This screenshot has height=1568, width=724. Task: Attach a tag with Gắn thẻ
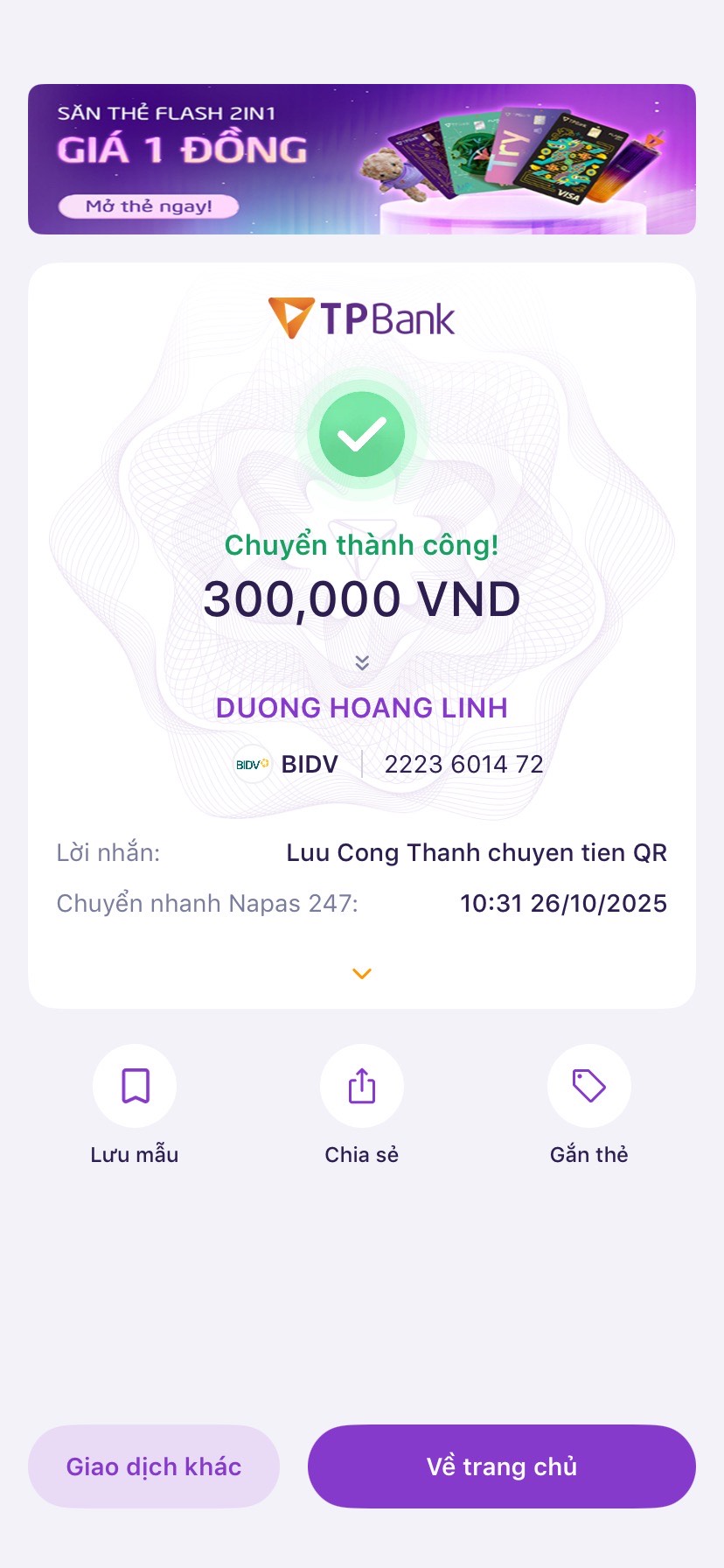point(588,1087)
